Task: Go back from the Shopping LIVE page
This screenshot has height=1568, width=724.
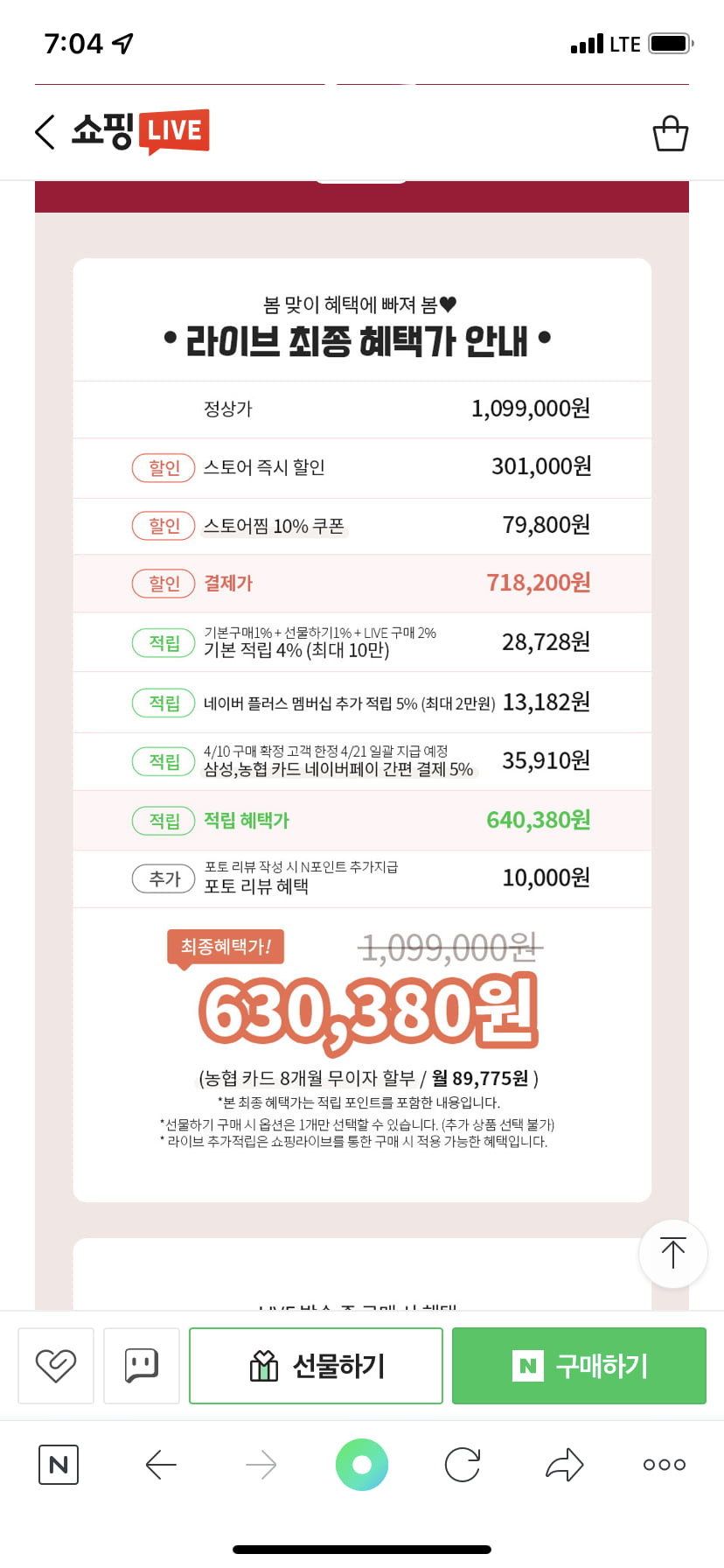Action: (x=45, y=132)
